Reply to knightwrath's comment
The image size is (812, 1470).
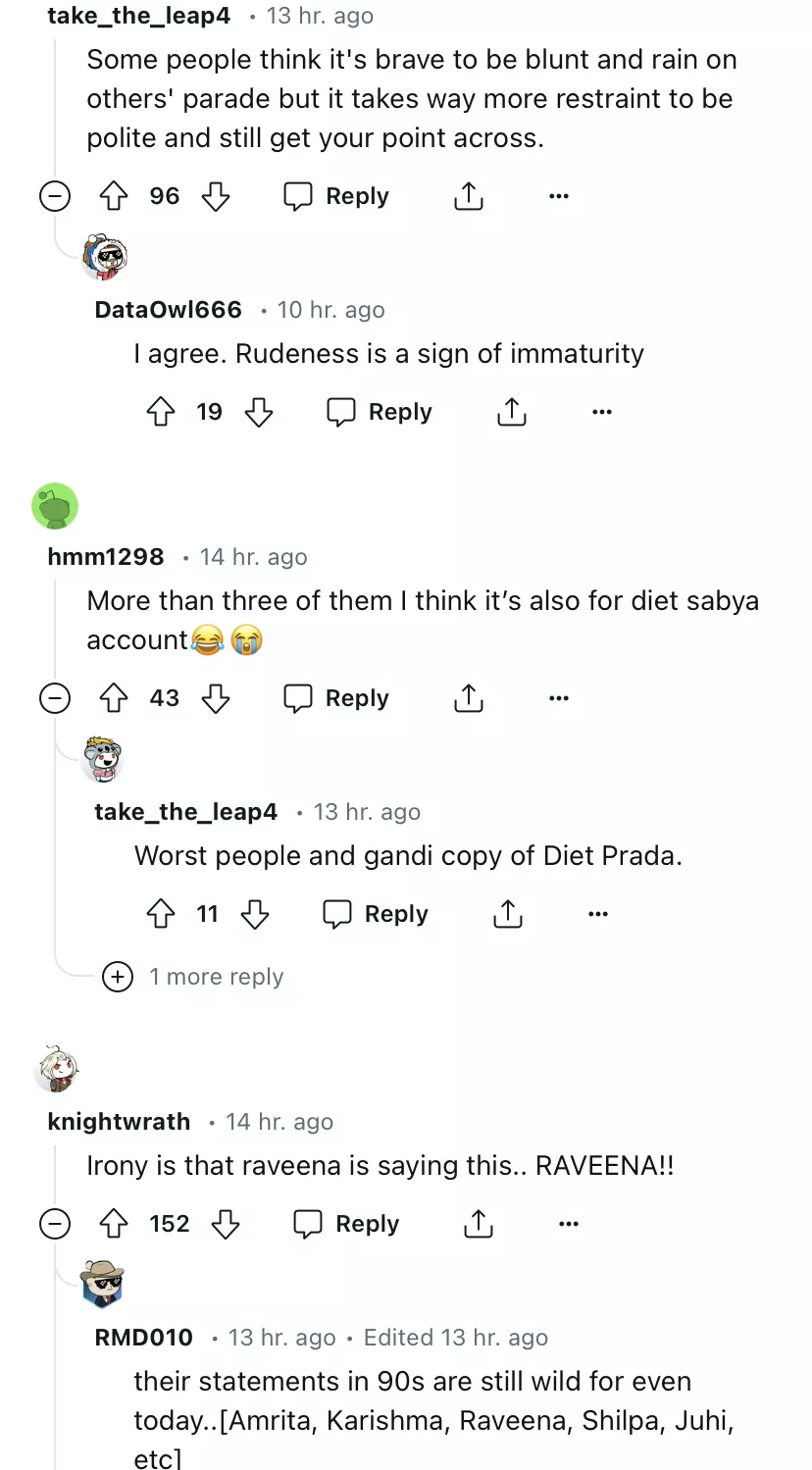pos(346,1224)
